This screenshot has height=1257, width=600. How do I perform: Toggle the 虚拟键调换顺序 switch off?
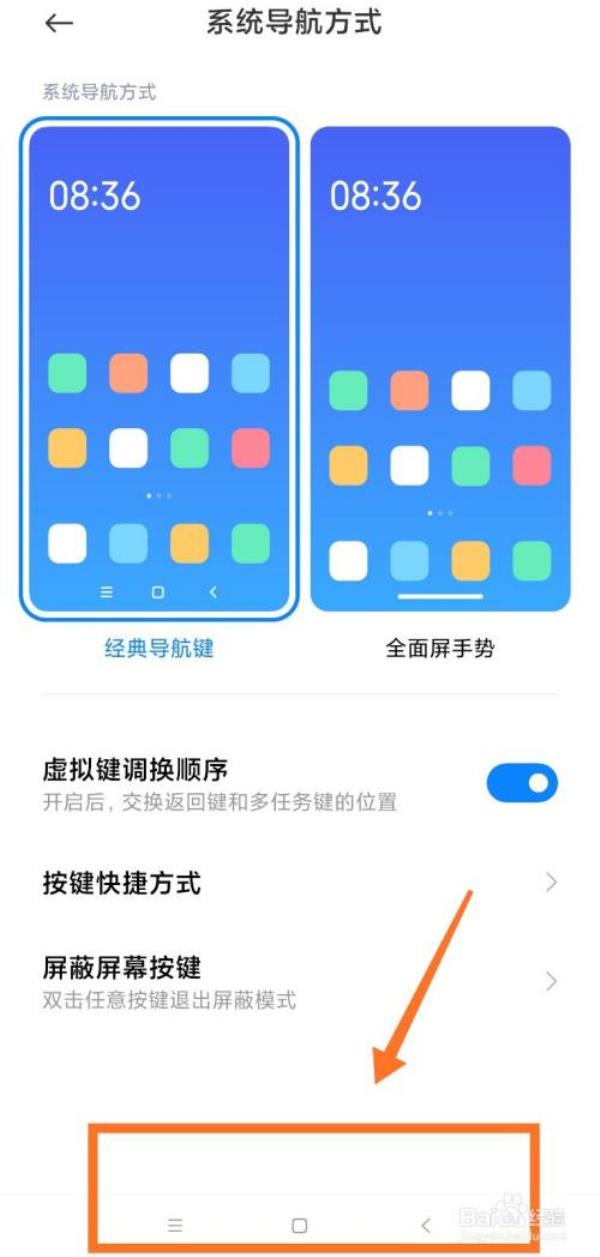[521, 784]
